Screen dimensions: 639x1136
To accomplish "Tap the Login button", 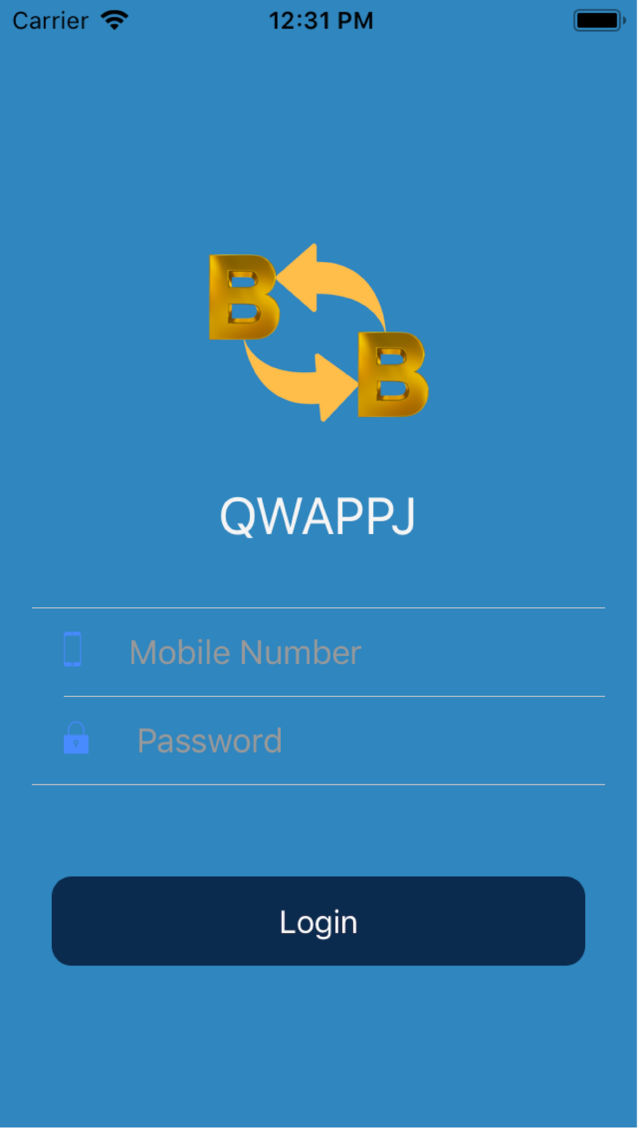I will tap(319, 922).
